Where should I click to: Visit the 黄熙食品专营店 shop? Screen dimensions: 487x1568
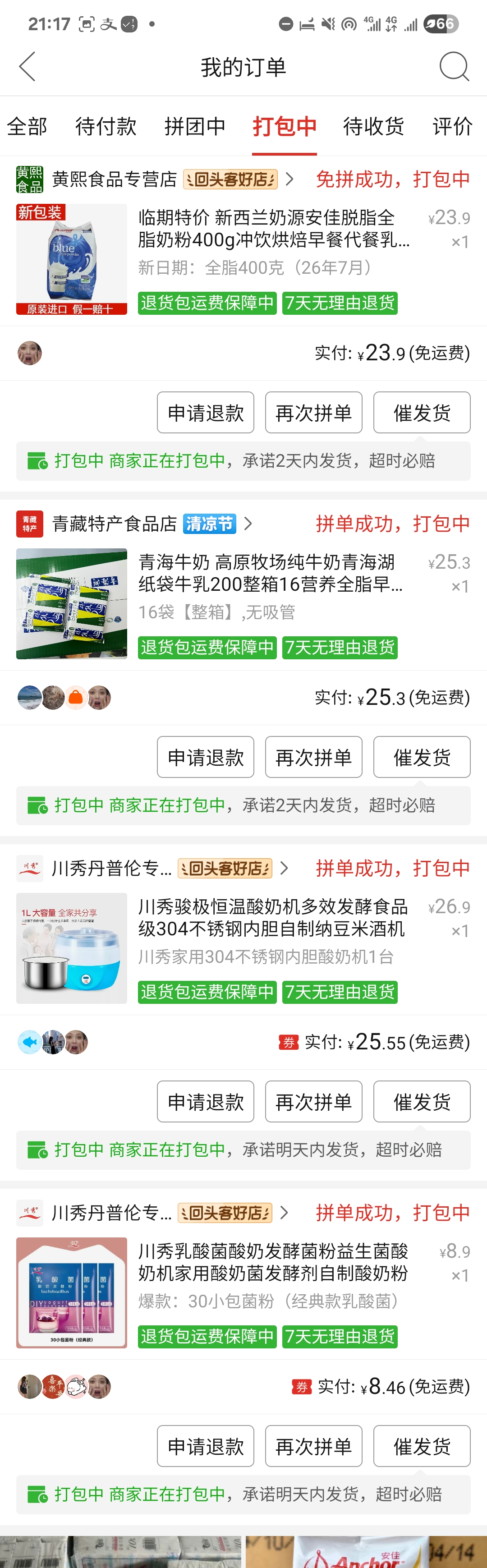[x=114, y=179]
